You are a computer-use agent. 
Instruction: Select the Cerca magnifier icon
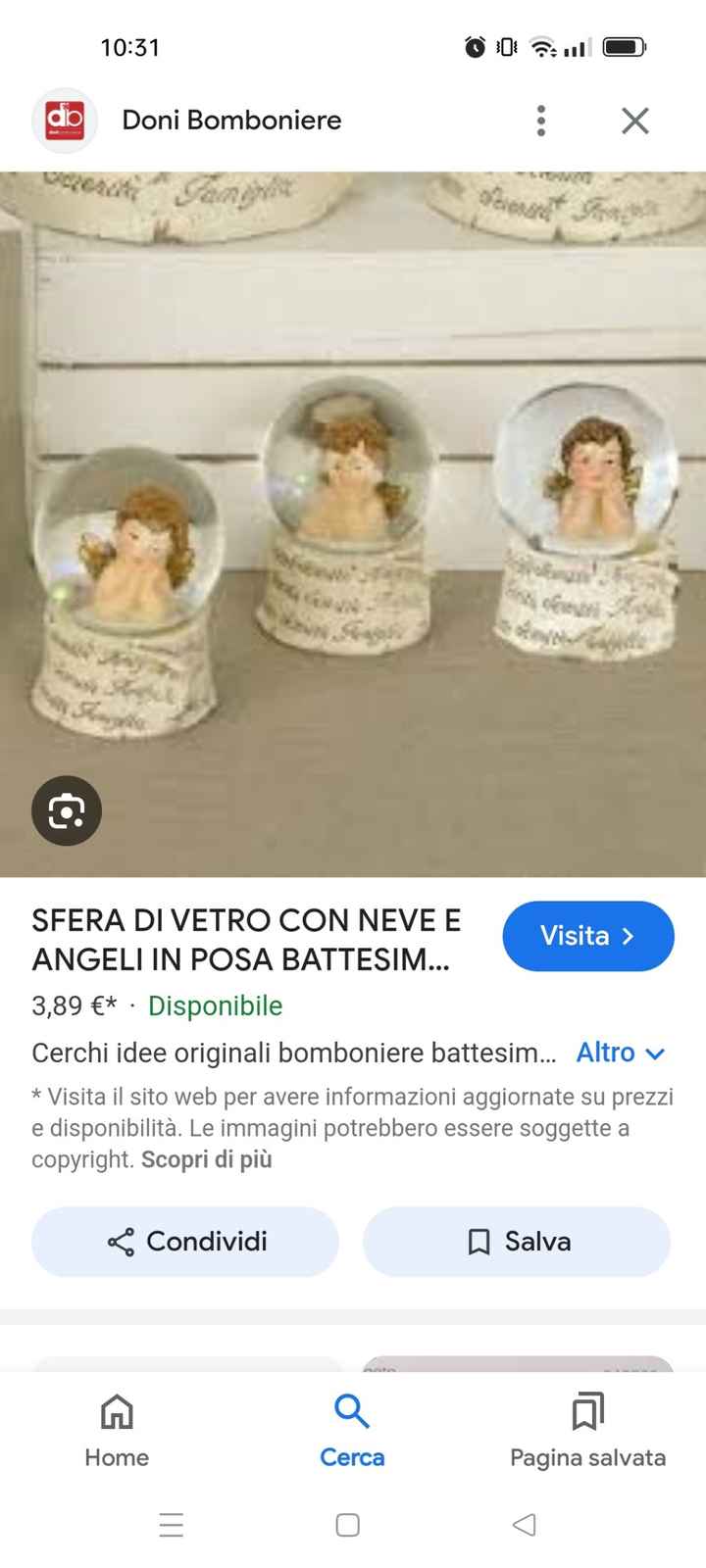coord(351,1411)
